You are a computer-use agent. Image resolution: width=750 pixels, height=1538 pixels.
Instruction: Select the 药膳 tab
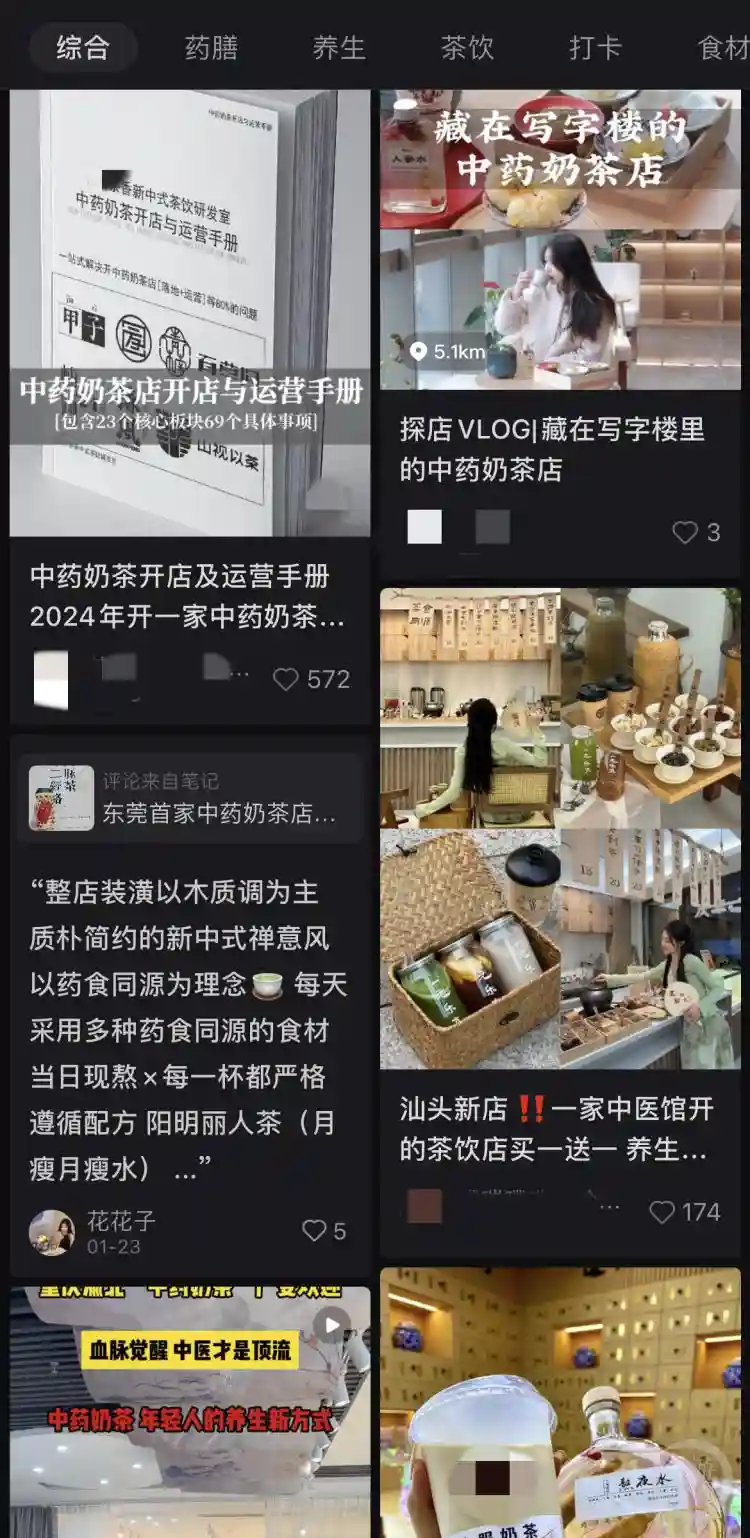[x=211, y=47]
